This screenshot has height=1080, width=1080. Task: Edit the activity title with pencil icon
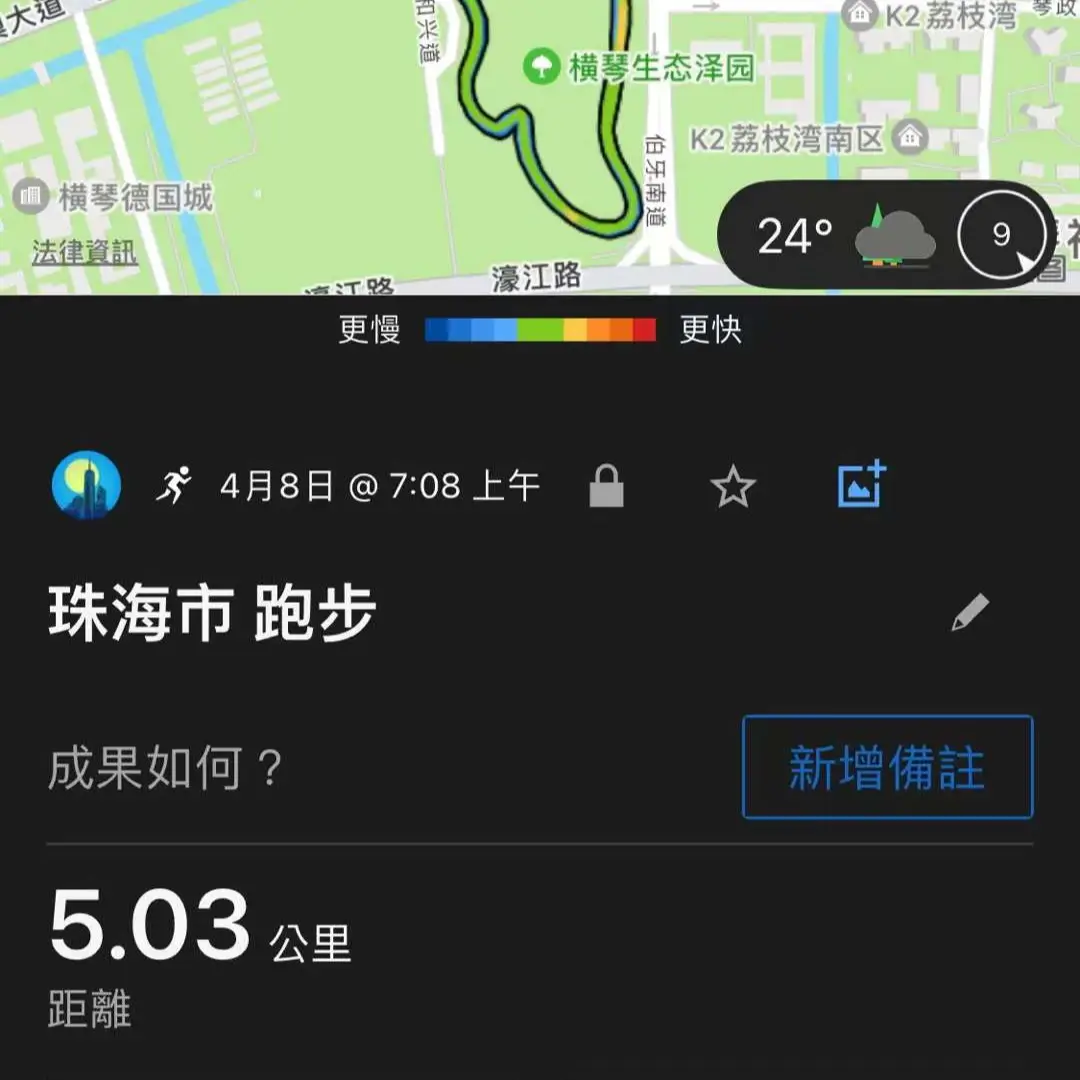click(x=969, y=612)
